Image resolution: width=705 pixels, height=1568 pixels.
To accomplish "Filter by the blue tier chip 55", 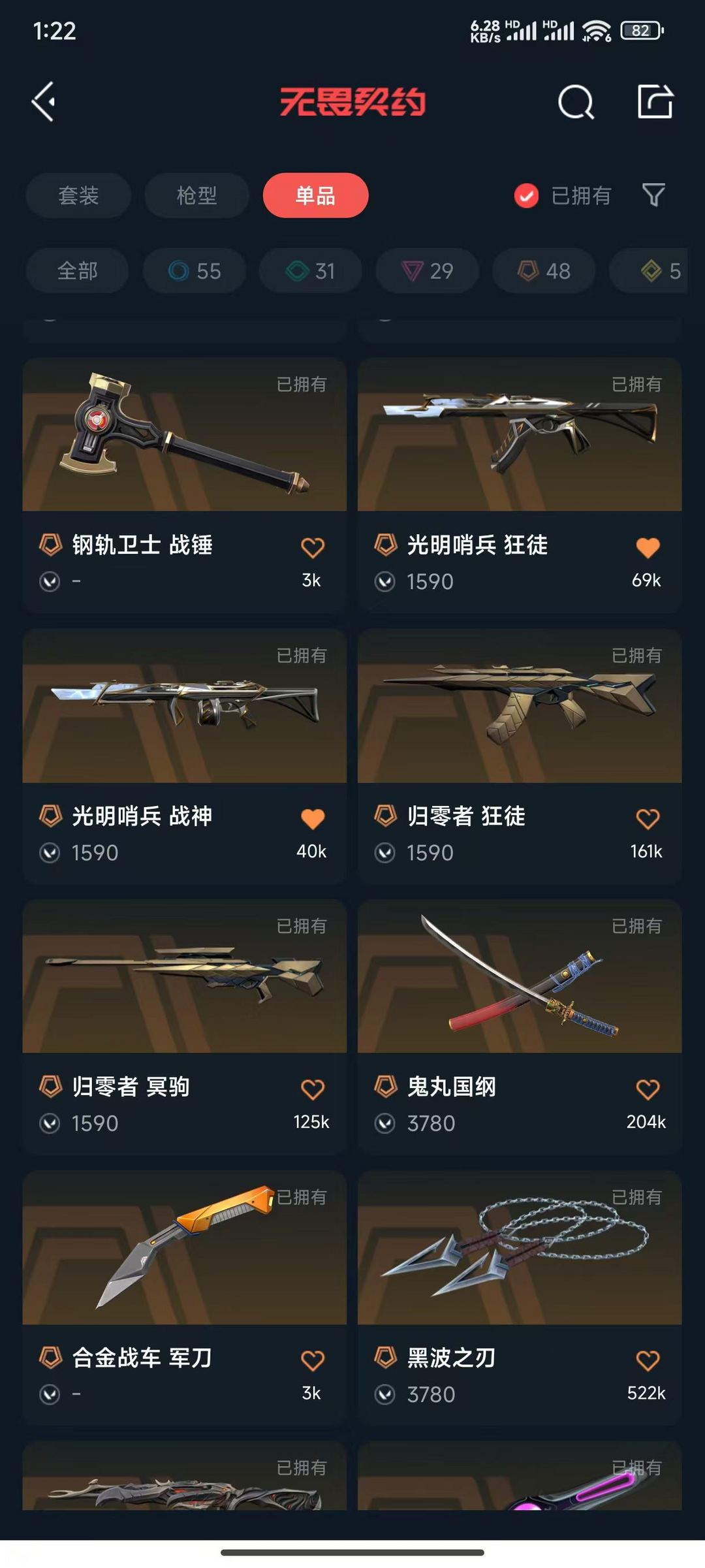I will (195, 270).
